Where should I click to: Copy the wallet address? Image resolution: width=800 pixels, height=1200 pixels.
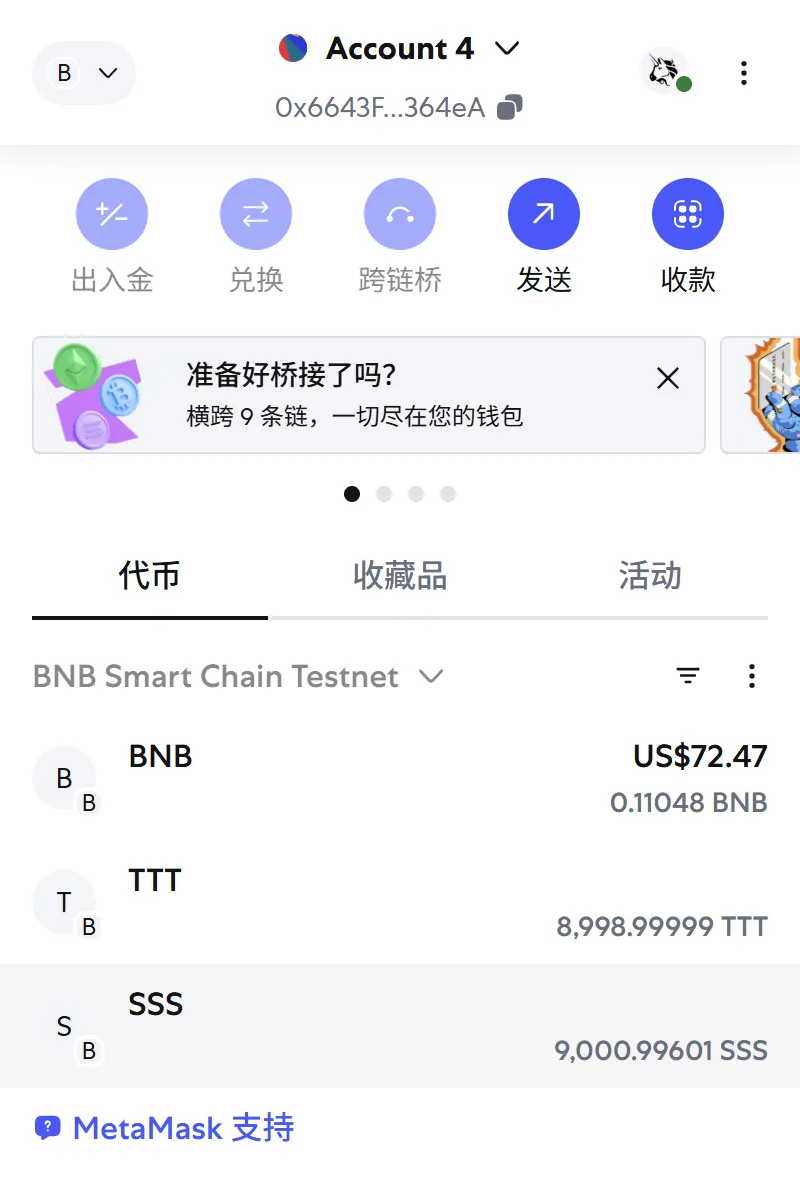pyautogui.click(x=510, y=107)
